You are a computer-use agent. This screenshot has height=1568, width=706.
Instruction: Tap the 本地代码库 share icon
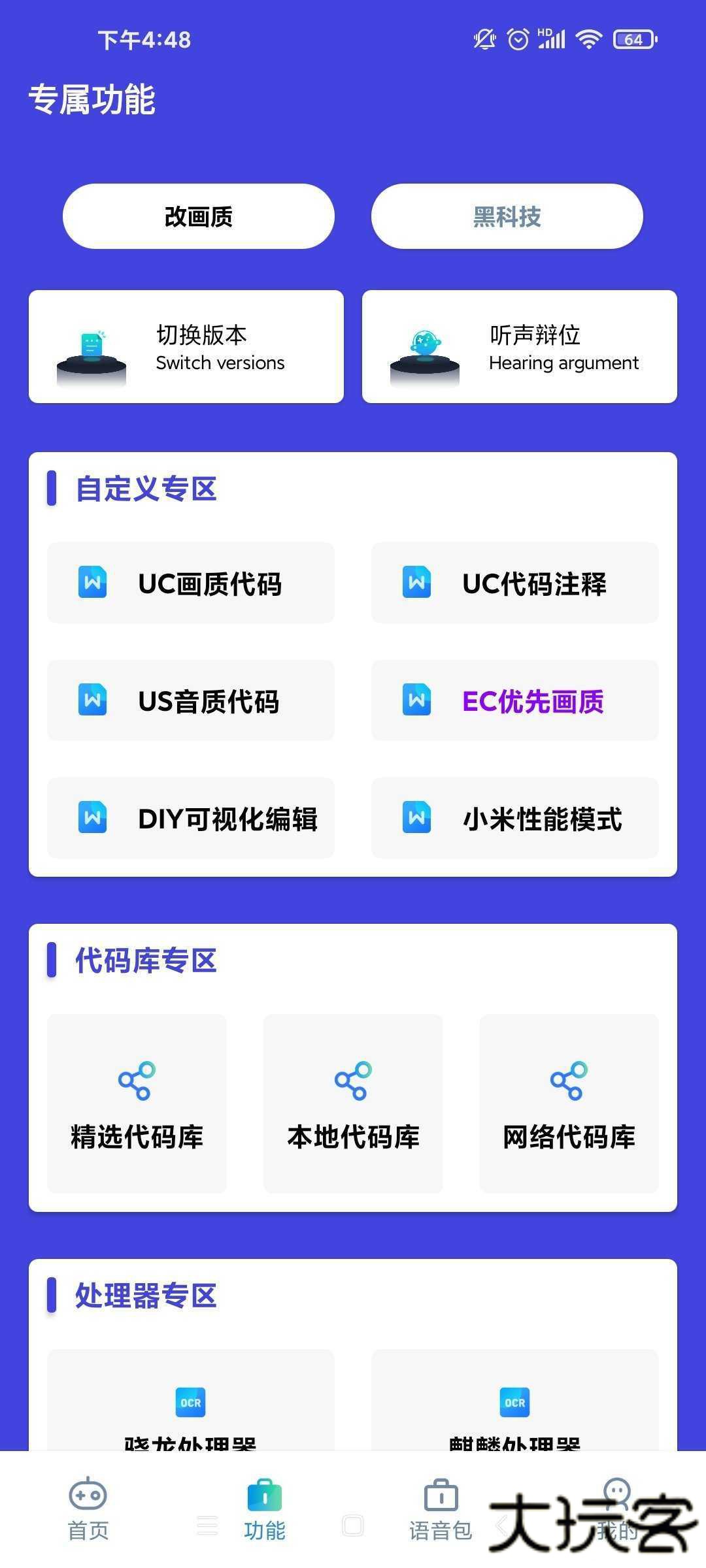click(352, 1079)
